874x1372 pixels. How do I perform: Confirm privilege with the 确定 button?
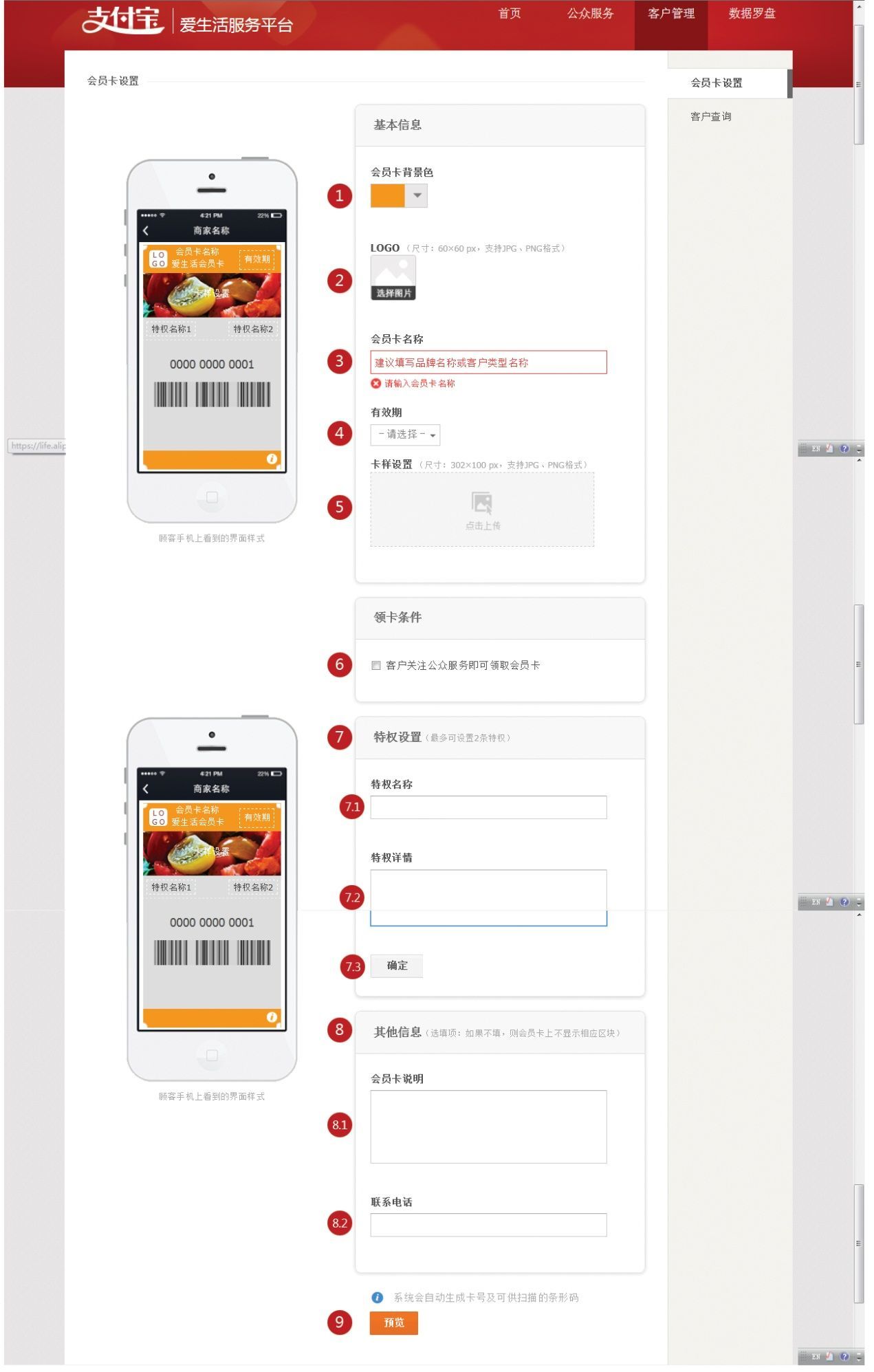click(x=397, y=966)
